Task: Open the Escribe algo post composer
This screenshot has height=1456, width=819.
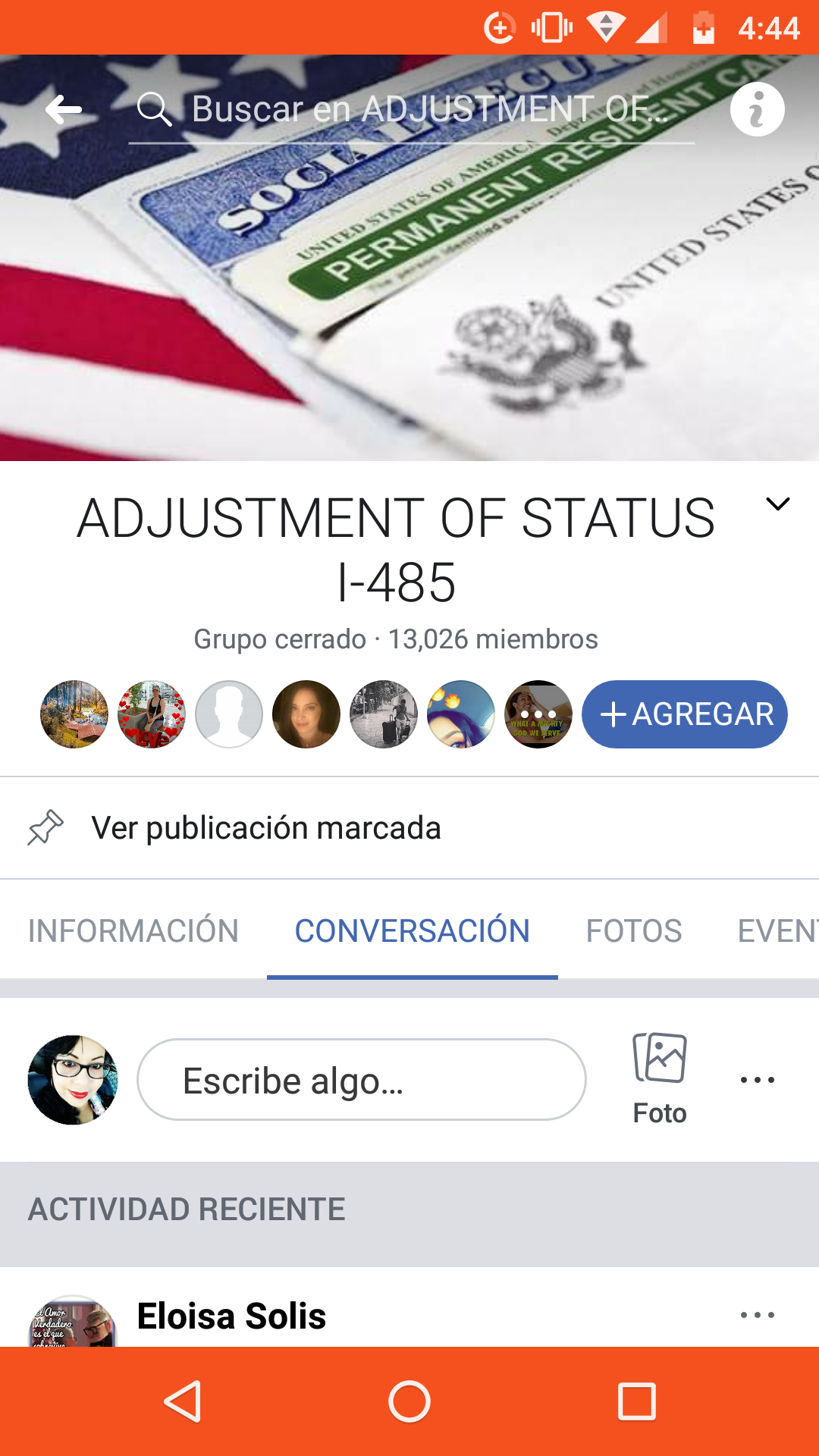Action: 362,1080
